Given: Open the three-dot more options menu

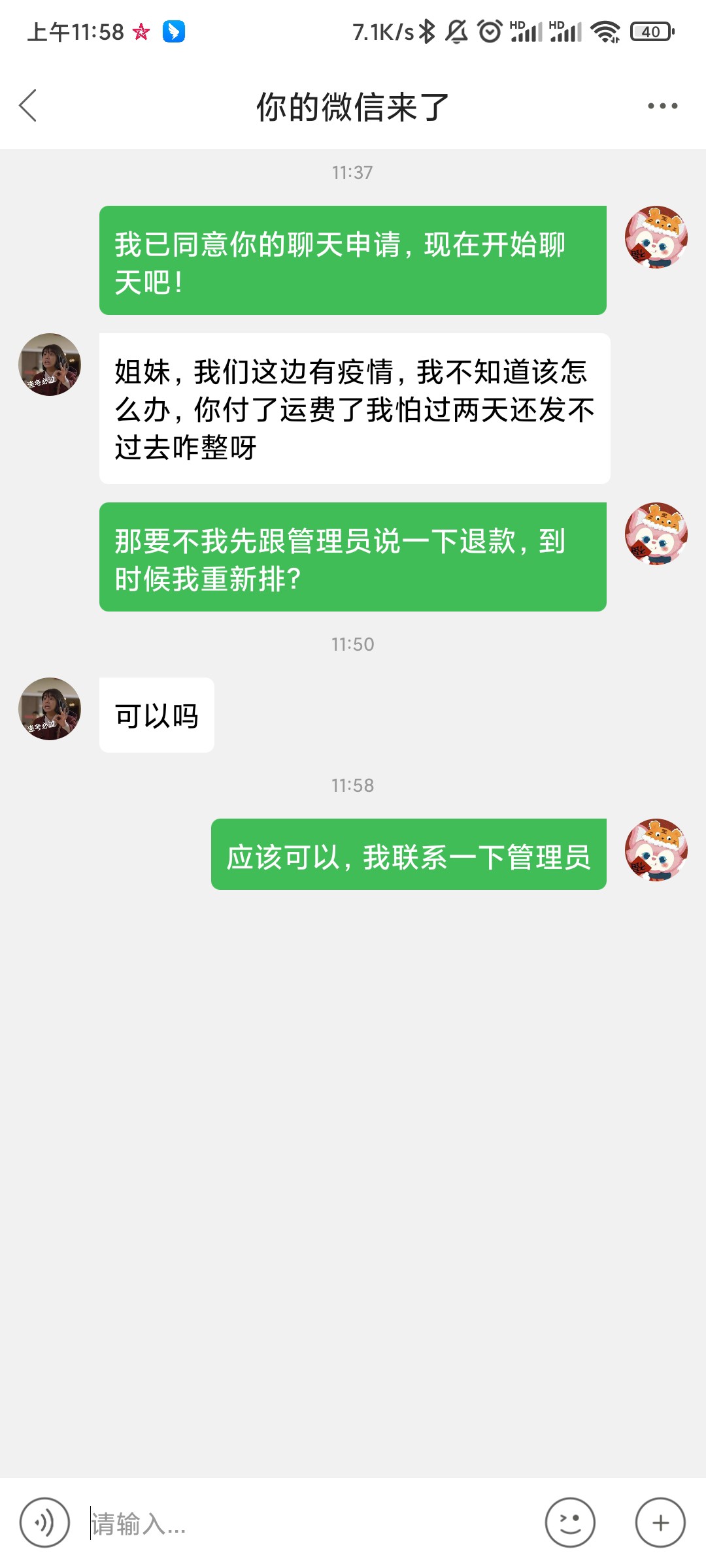Looking at the screenshot, I should click(x=662, y=106).
